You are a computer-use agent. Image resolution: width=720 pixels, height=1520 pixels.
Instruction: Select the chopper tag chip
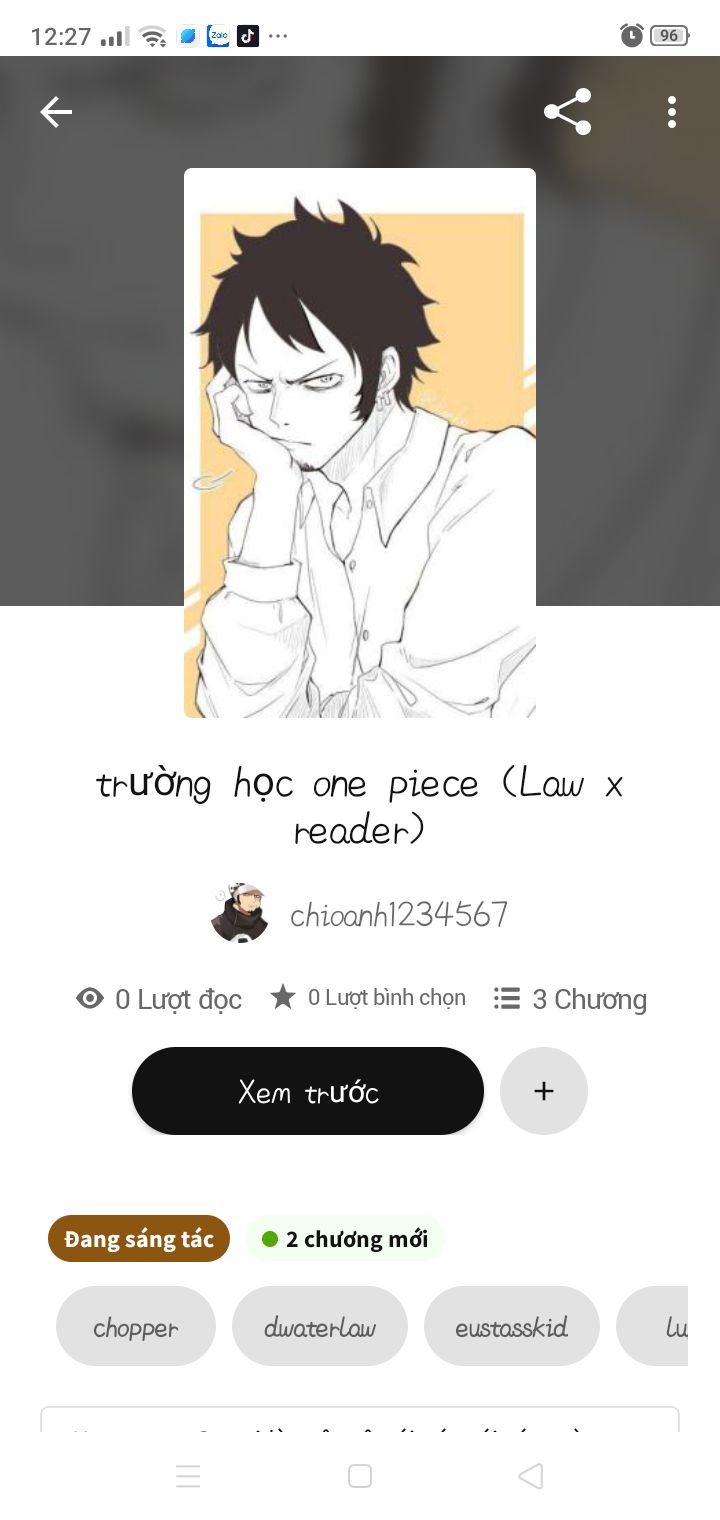(x=136, y=1327)
